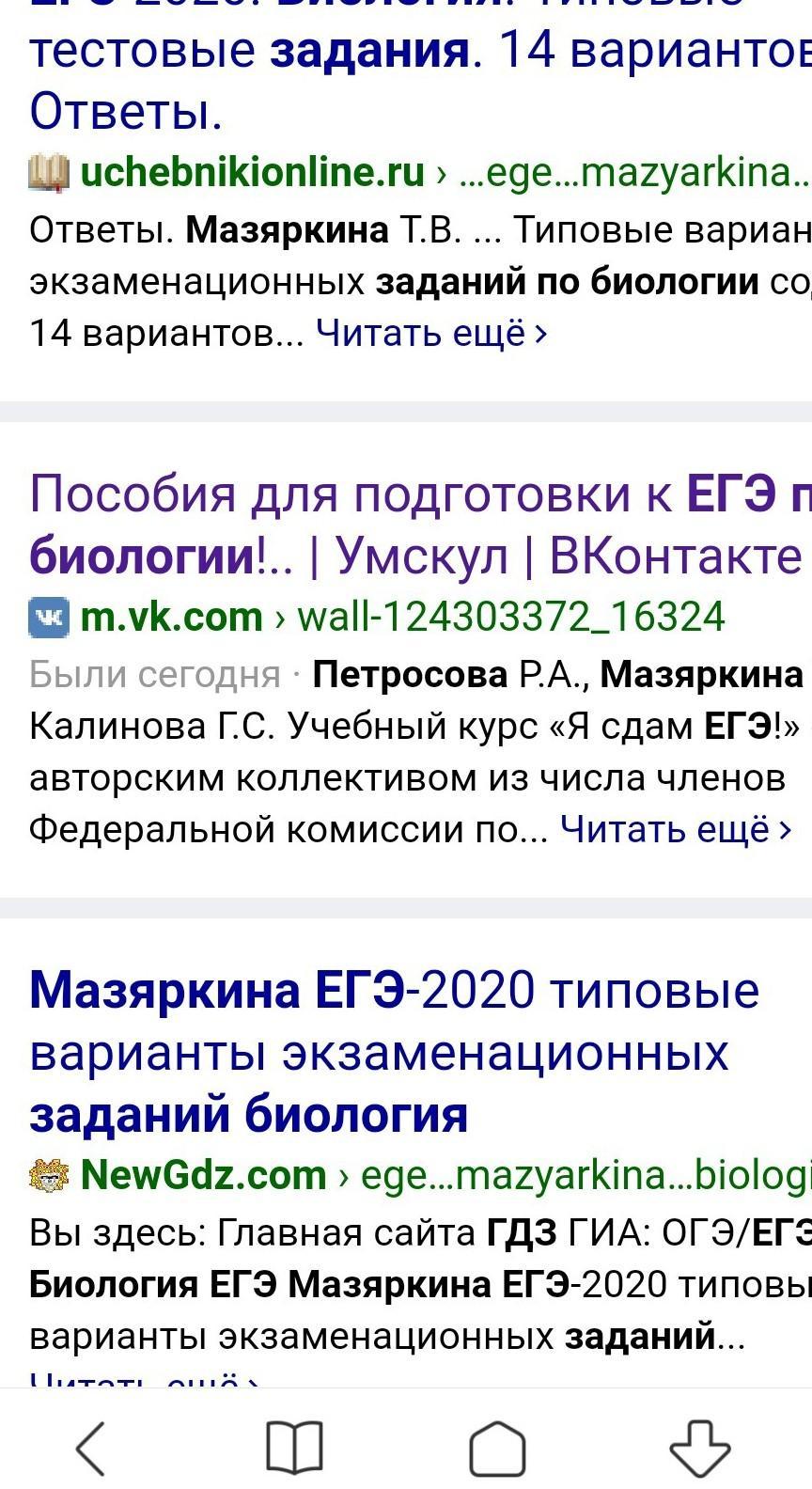Go back with the browser back arrow
812x1489 pixels.
(x=91, y=1448)
